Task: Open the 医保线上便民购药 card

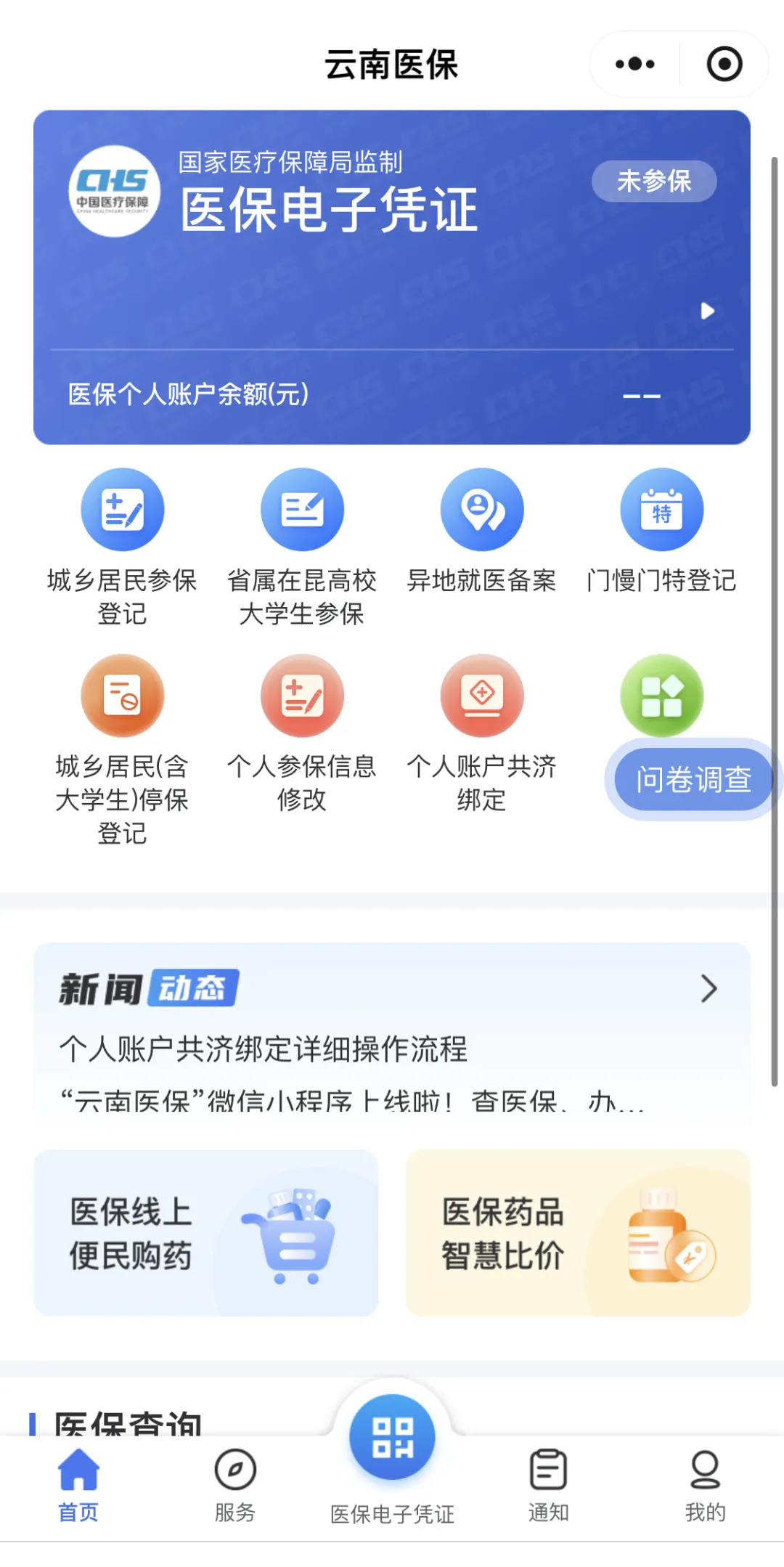Action: 206,1233
